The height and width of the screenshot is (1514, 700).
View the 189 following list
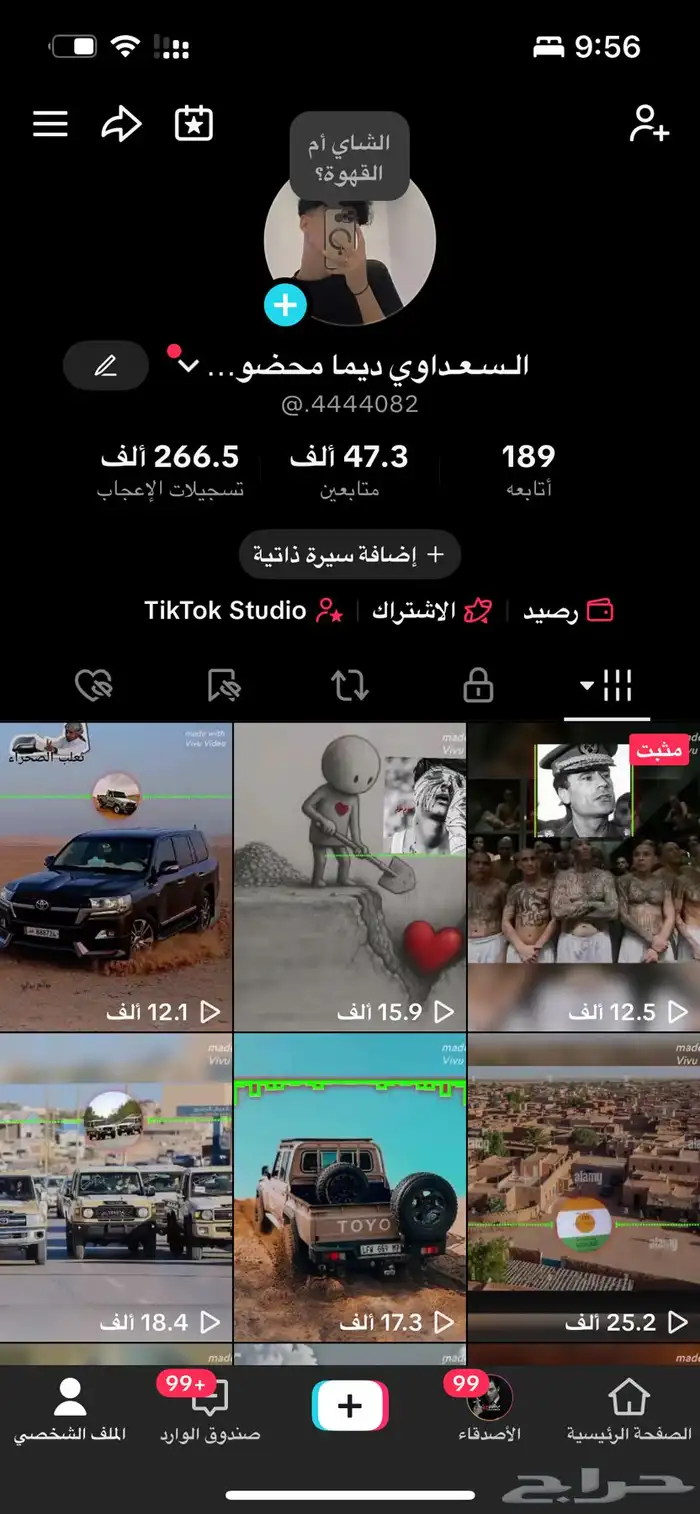click(528, 470)
